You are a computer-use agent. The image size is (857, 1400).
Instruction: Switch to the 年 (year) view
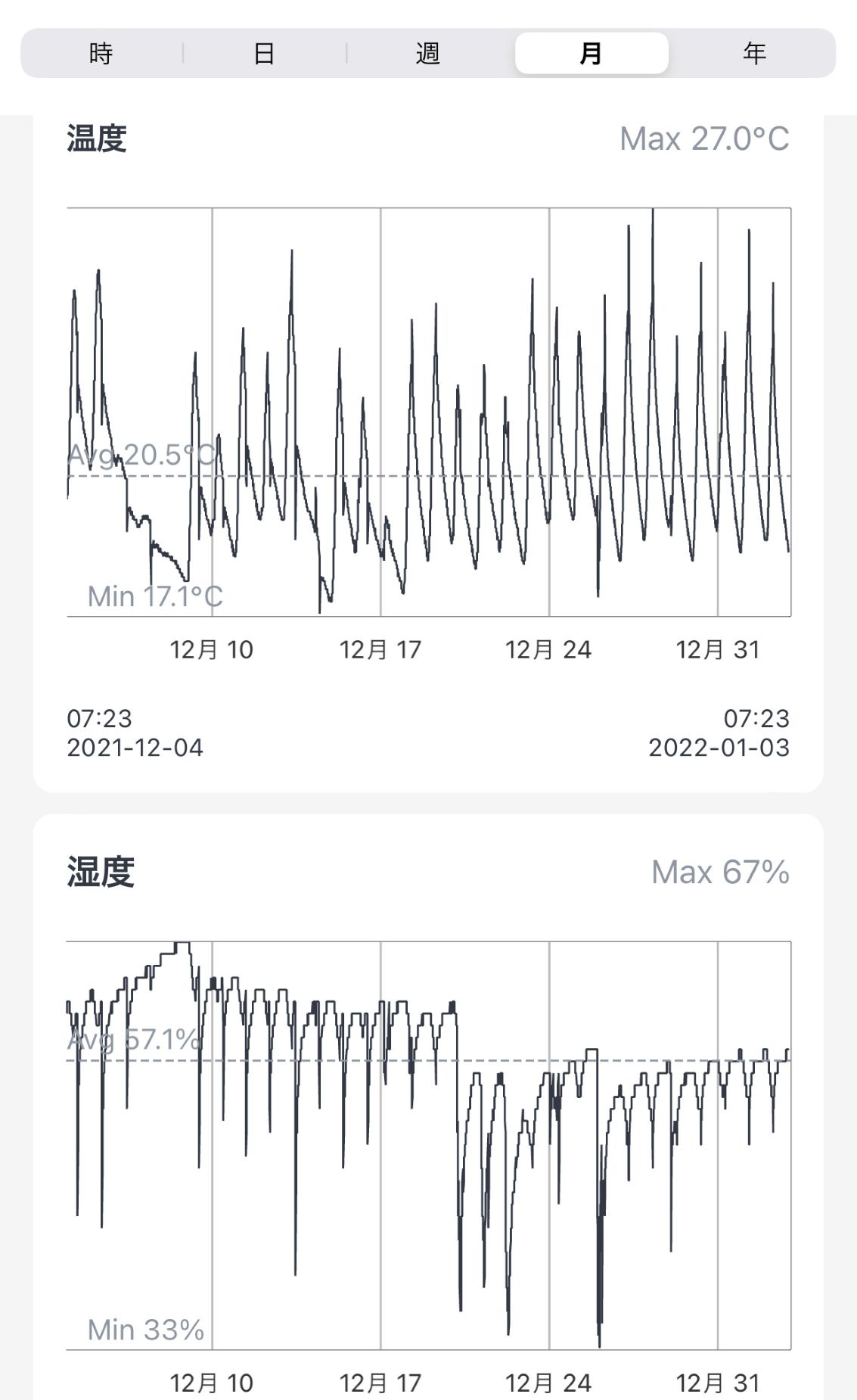pyautogui.click(x=754, y=53)
